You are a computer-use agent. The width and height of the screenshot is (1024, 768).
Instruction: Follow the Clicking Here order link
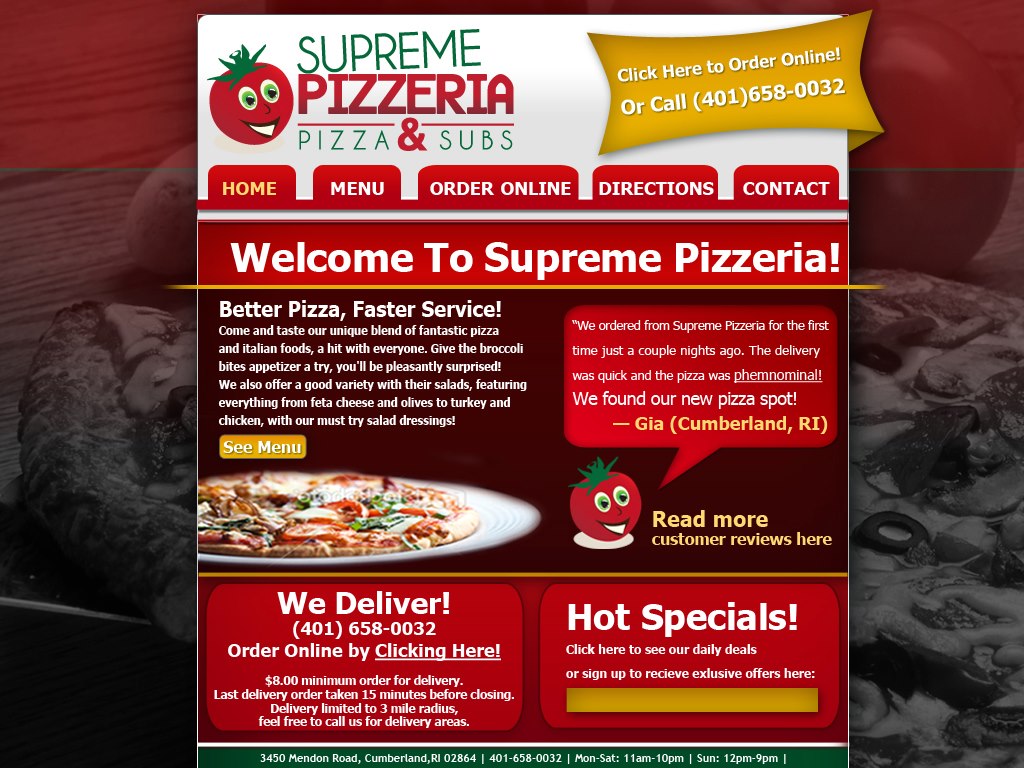tap(437, 651)
